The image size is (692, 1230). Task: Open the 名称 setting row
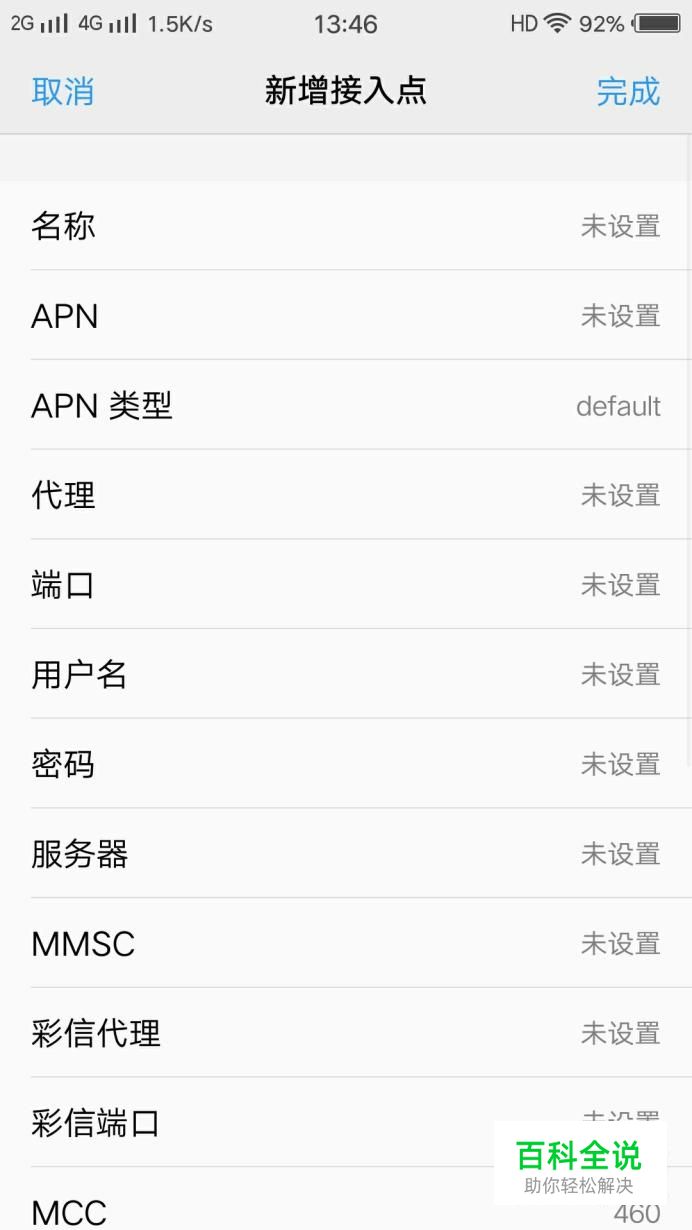[346, 226]
